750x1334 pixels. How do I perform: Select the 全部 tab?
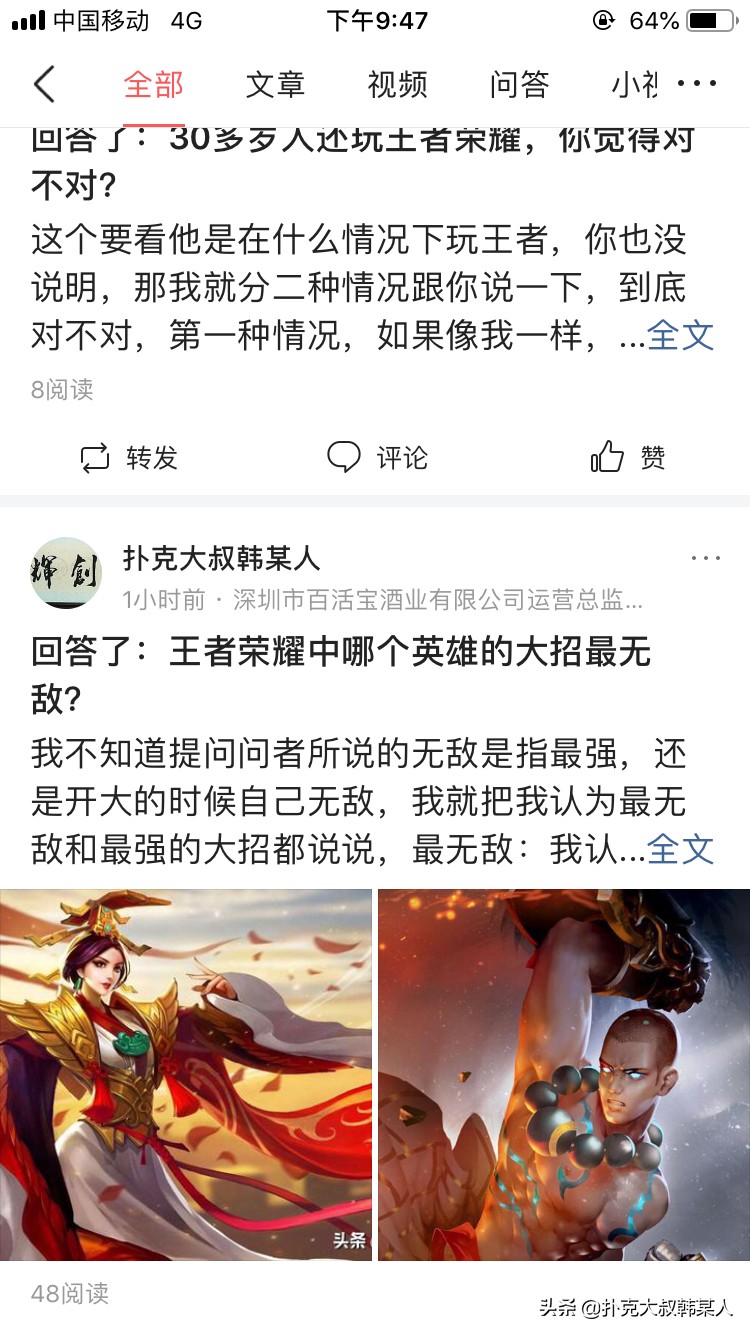(153, 85)
